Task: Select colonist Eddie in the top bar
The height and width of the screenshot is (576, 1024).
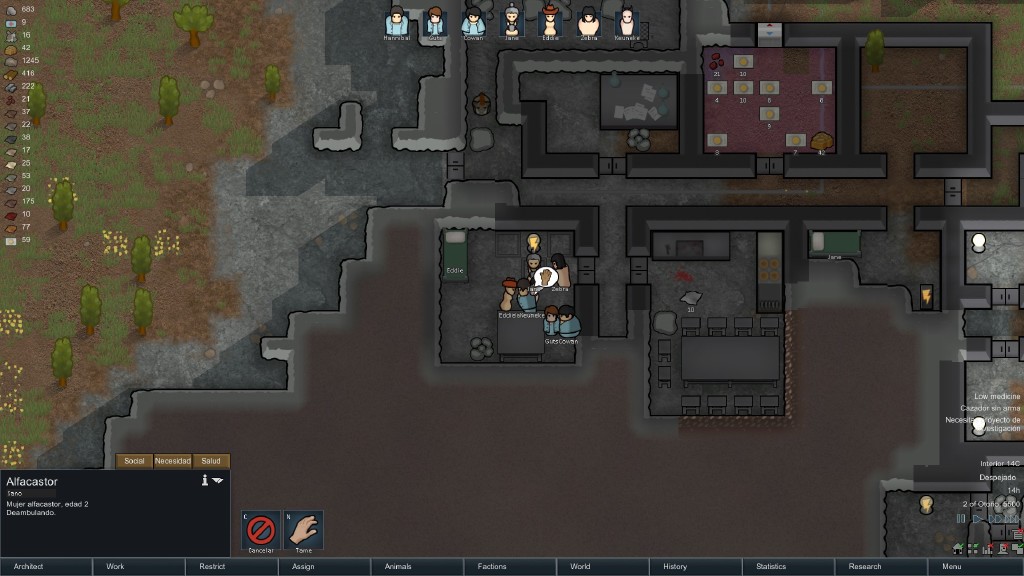Action: 549,21
